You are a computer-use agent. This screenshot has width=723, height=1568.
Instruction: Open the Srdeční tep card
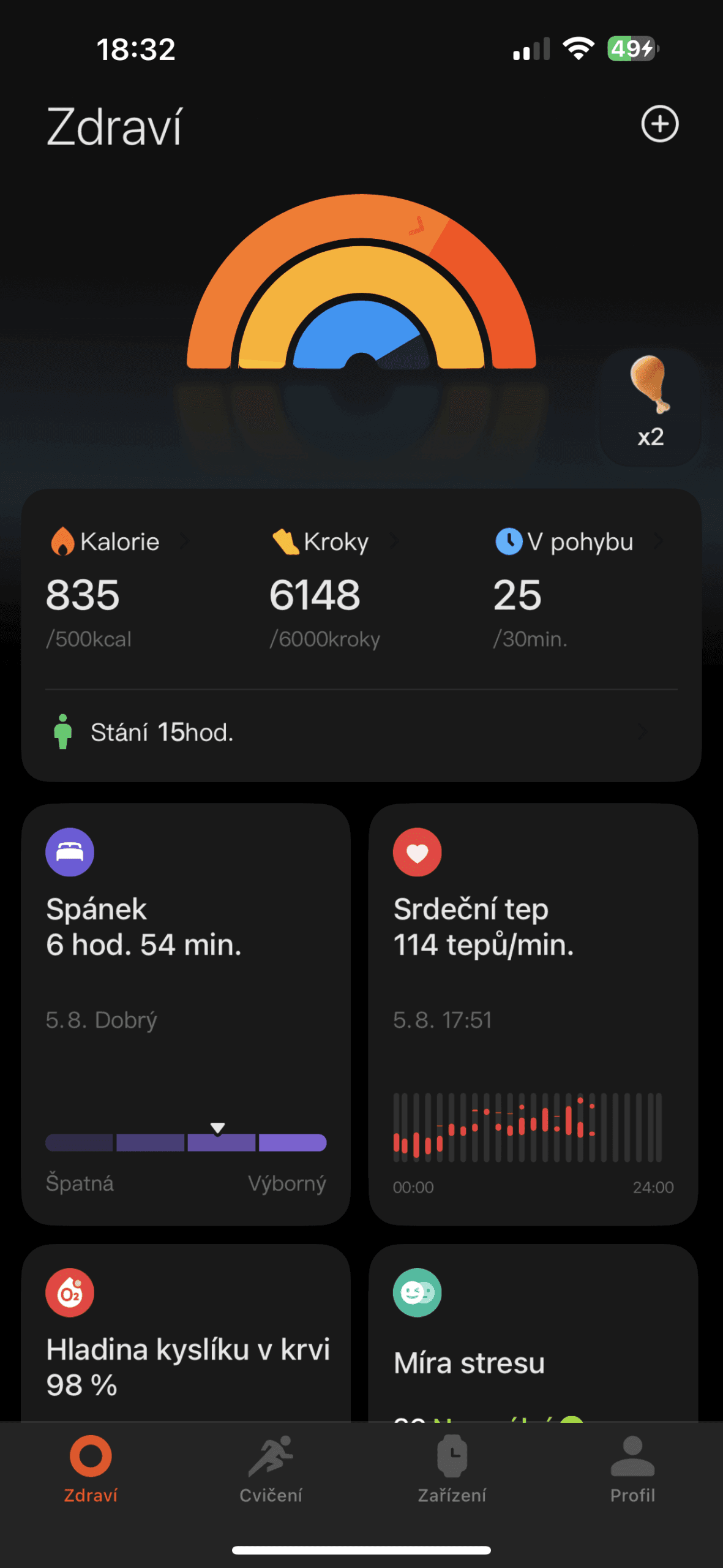(533, 1013)
